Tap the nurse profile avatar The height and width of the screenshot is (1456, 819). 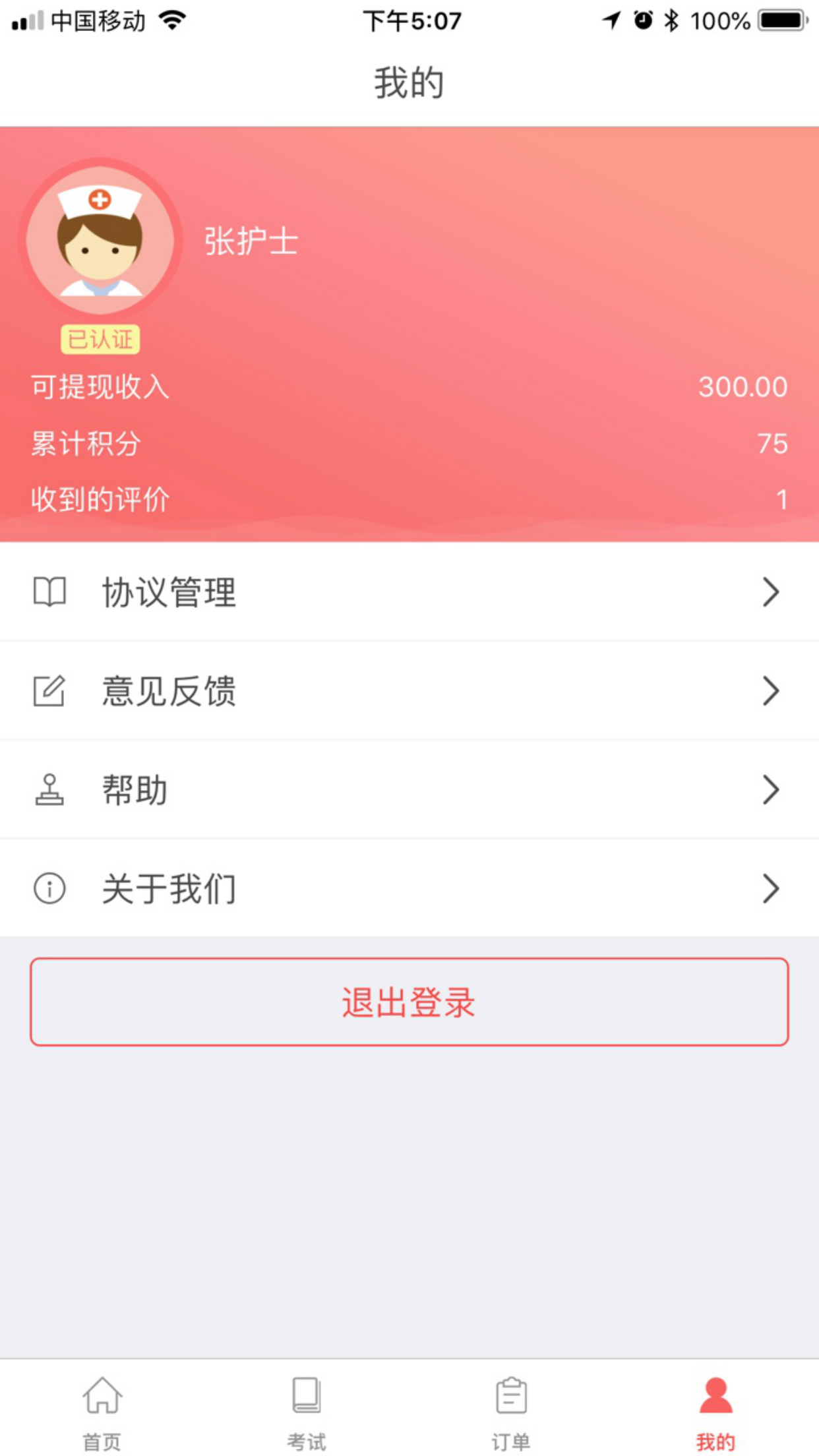tap(100, 240)
